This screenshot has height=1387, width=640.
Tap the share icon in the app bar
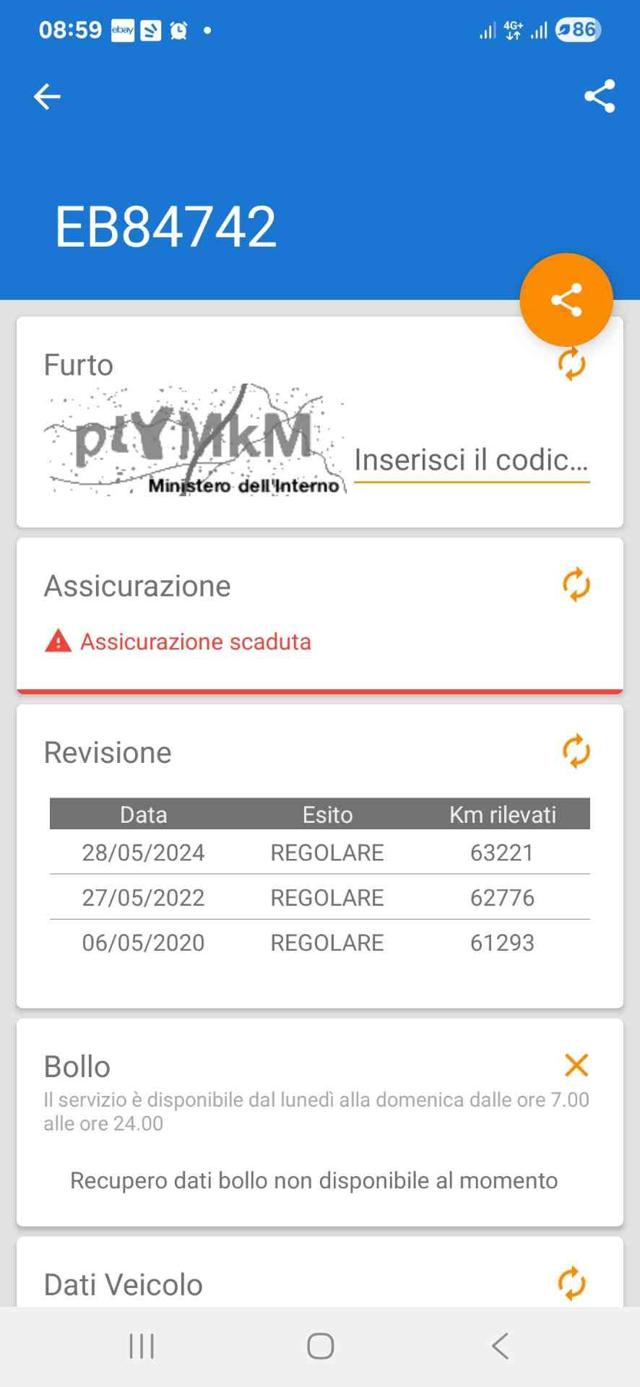point(599,96)
